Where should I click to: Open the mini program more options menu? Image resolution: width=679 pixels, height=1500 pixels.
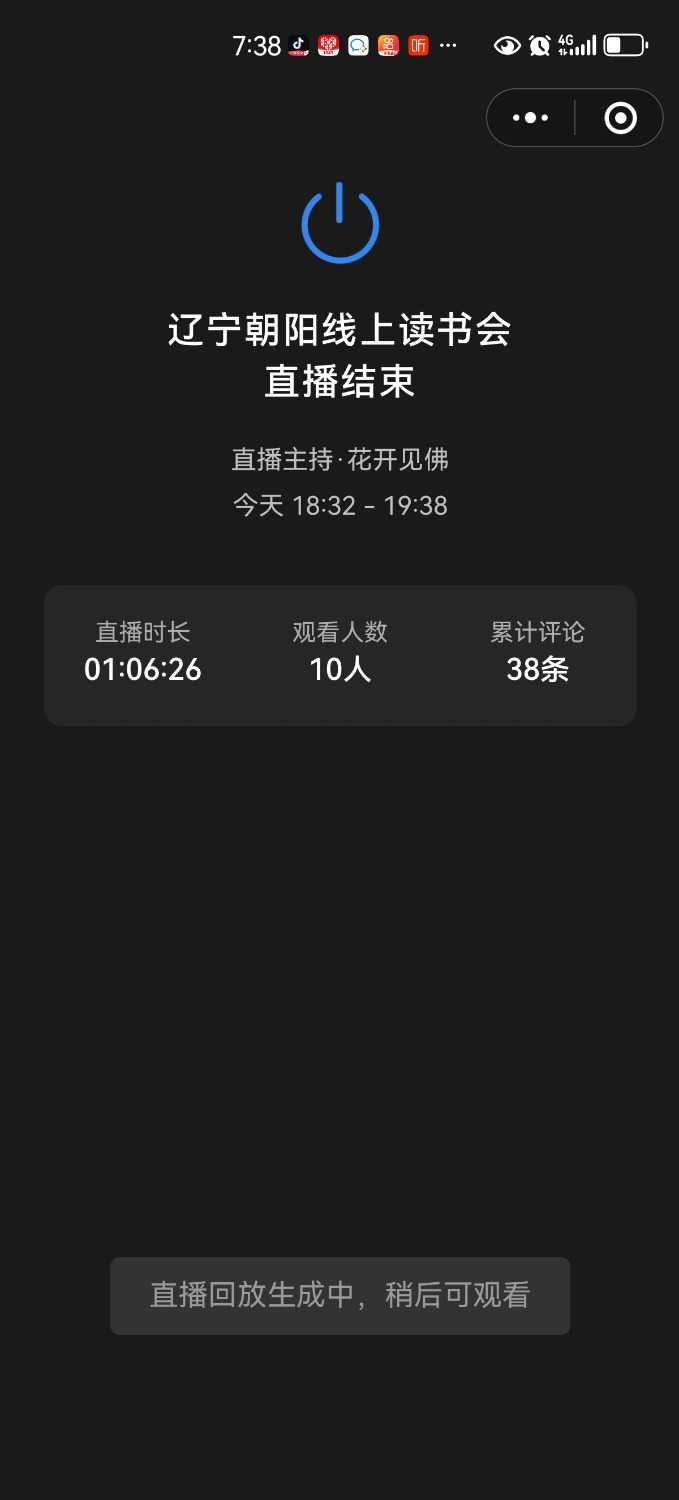531,118
